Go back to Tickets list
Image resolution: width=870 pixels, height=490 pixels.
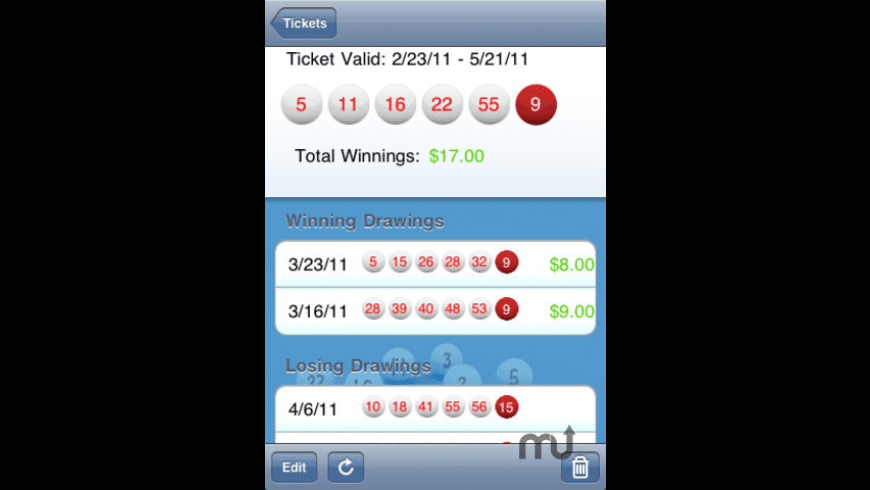[304, 23]
